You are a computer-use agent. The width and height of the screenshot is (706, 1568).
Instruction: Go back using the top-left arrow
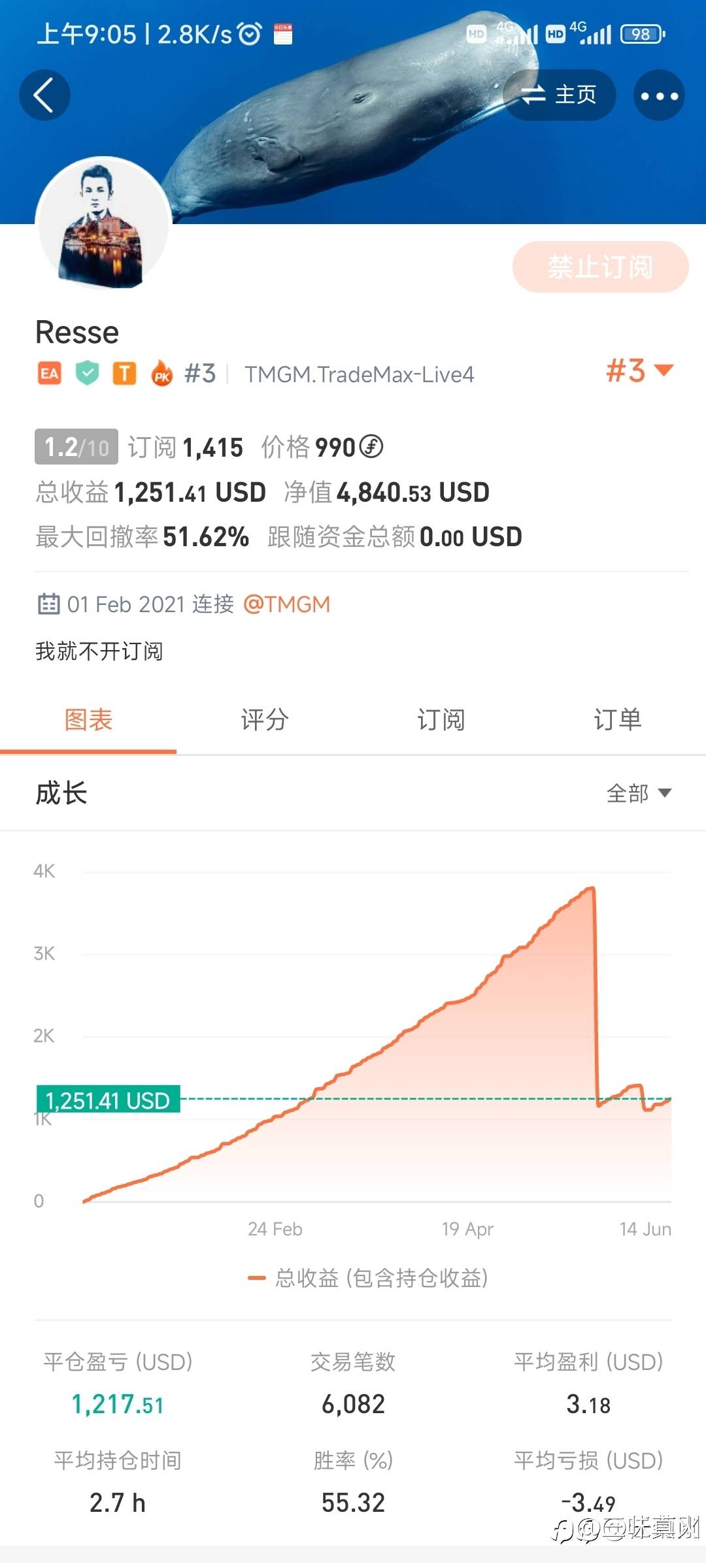[44, 95]
